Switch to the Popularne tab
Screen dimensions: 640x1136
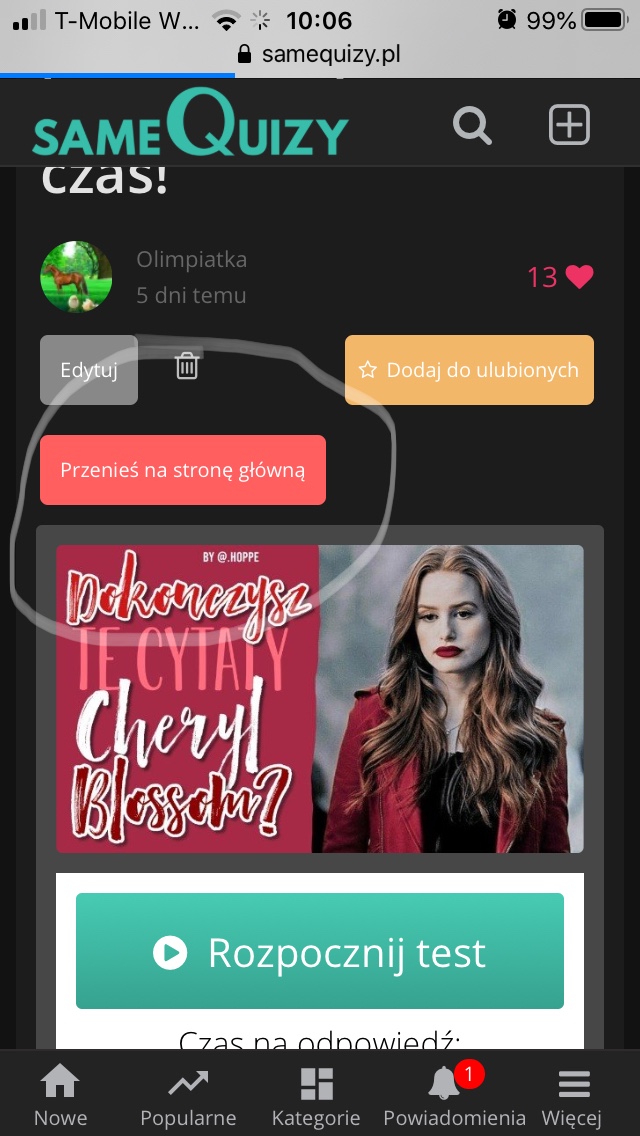pos(188,1096)
